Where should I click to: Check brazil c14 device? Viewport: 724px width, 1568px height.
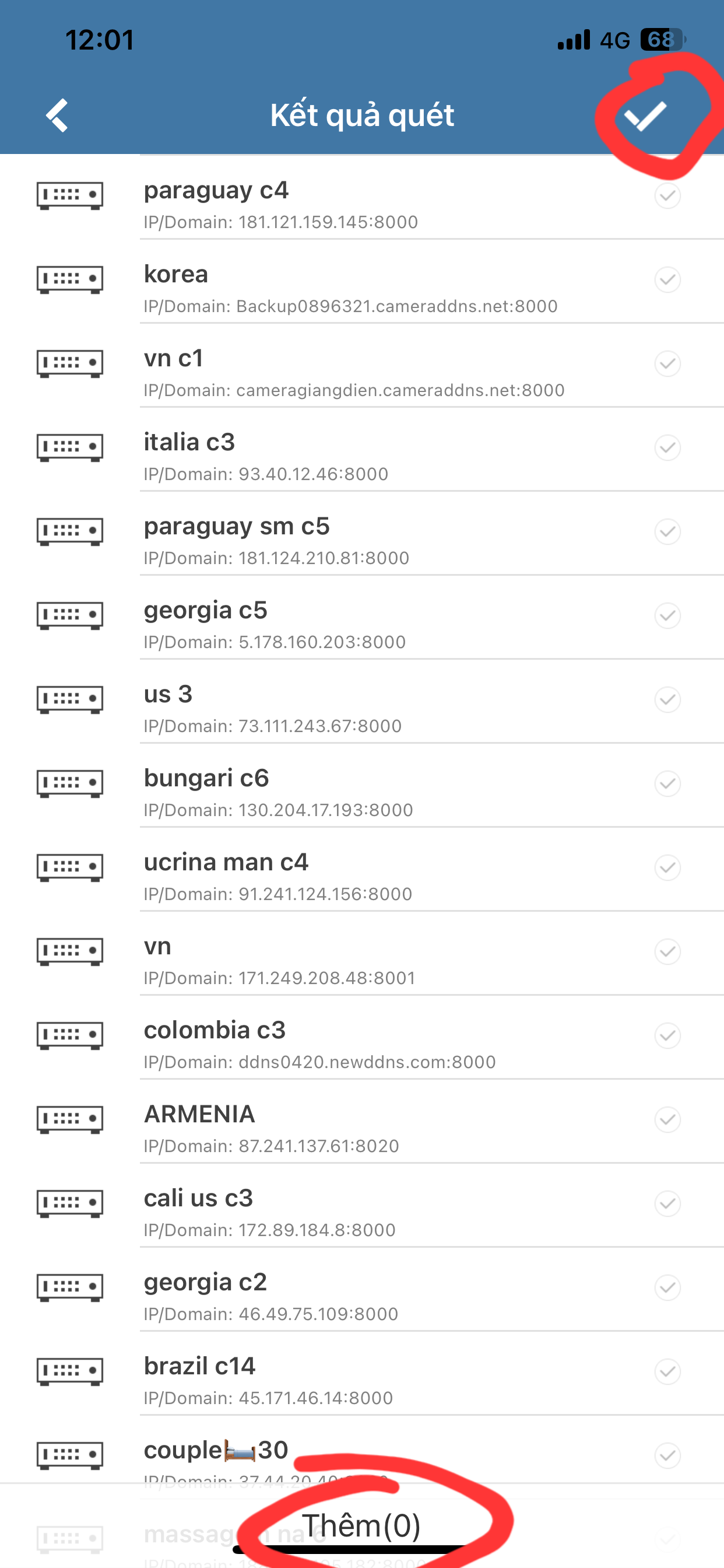(667, 1372)
